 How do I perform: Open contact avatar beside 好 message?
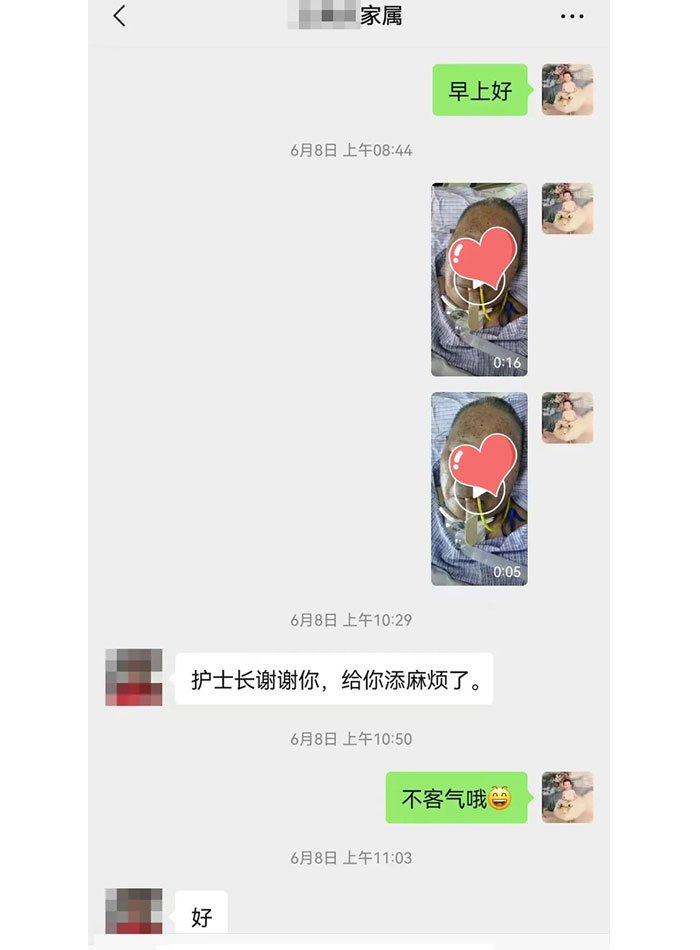pyautogui.click(x=134, y=910)
